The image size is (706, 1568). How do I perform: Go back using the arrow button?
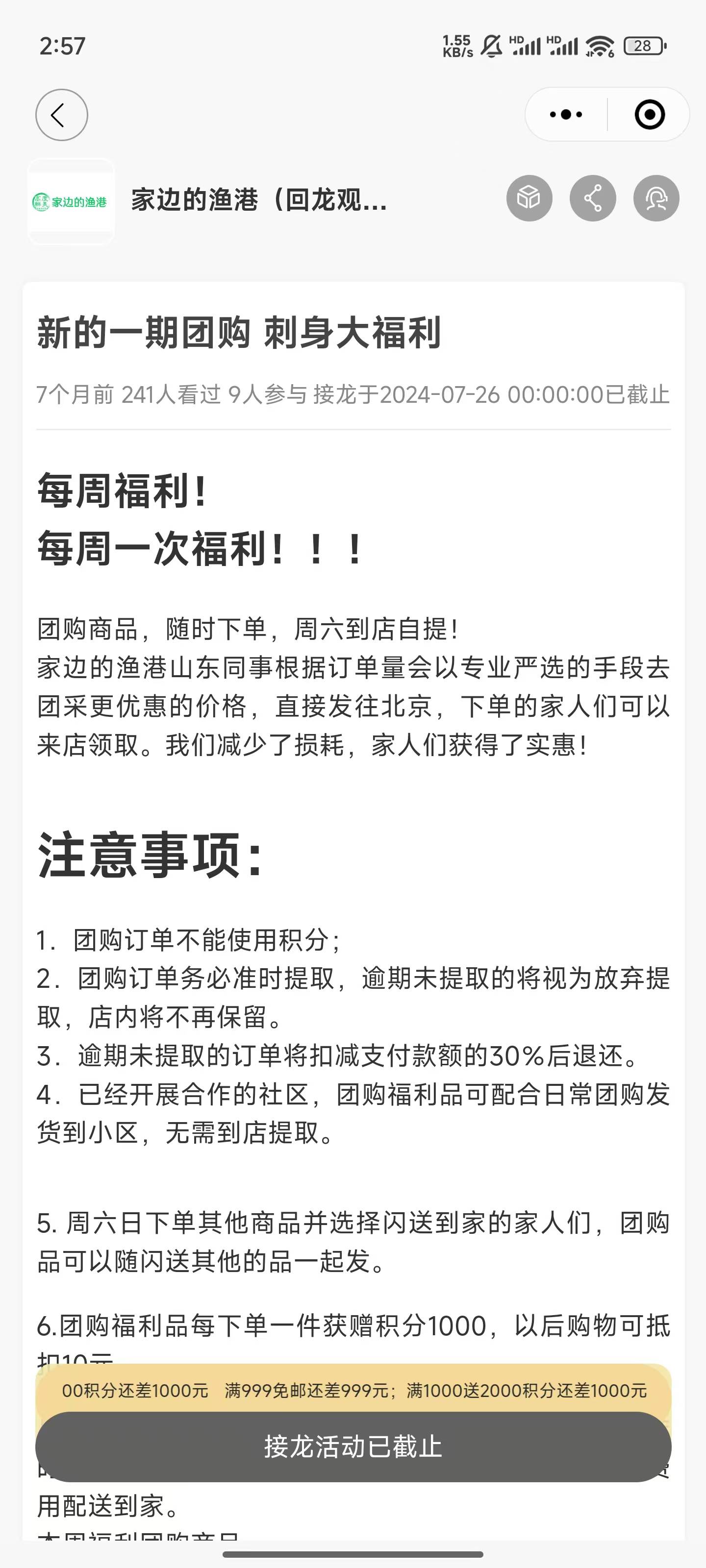tap(61, 115)
